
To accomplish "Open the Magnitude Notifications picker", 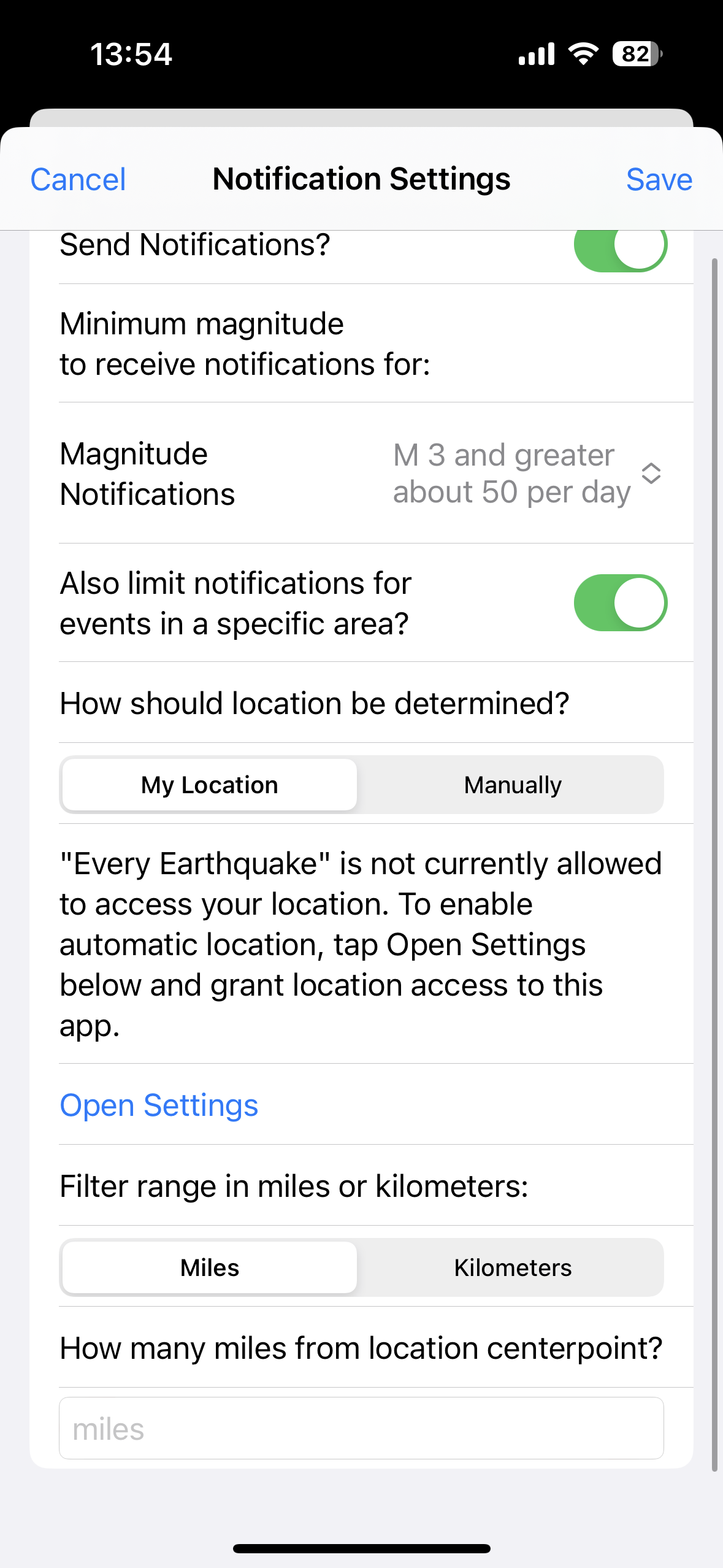I will 526,473.
